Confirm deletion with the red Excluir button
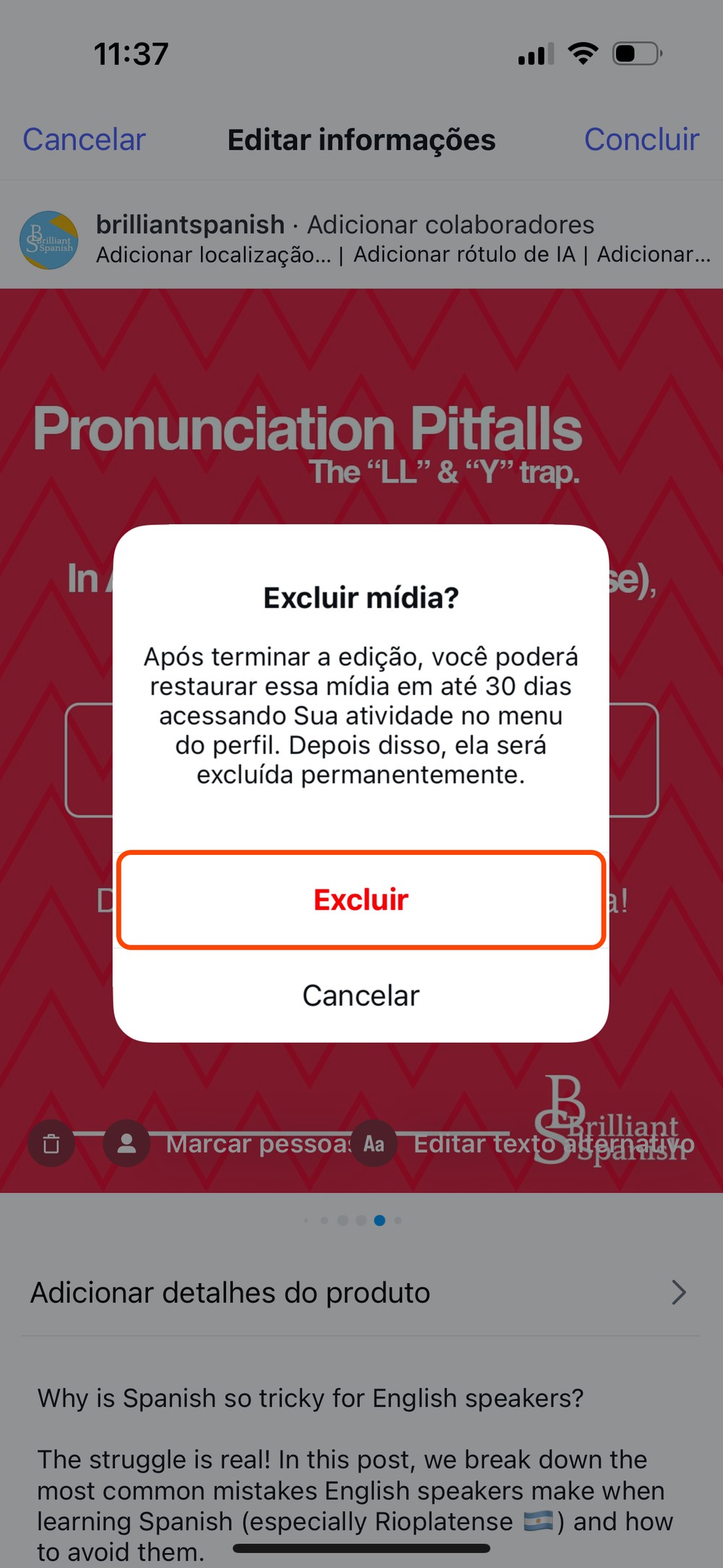 (361, 900)
